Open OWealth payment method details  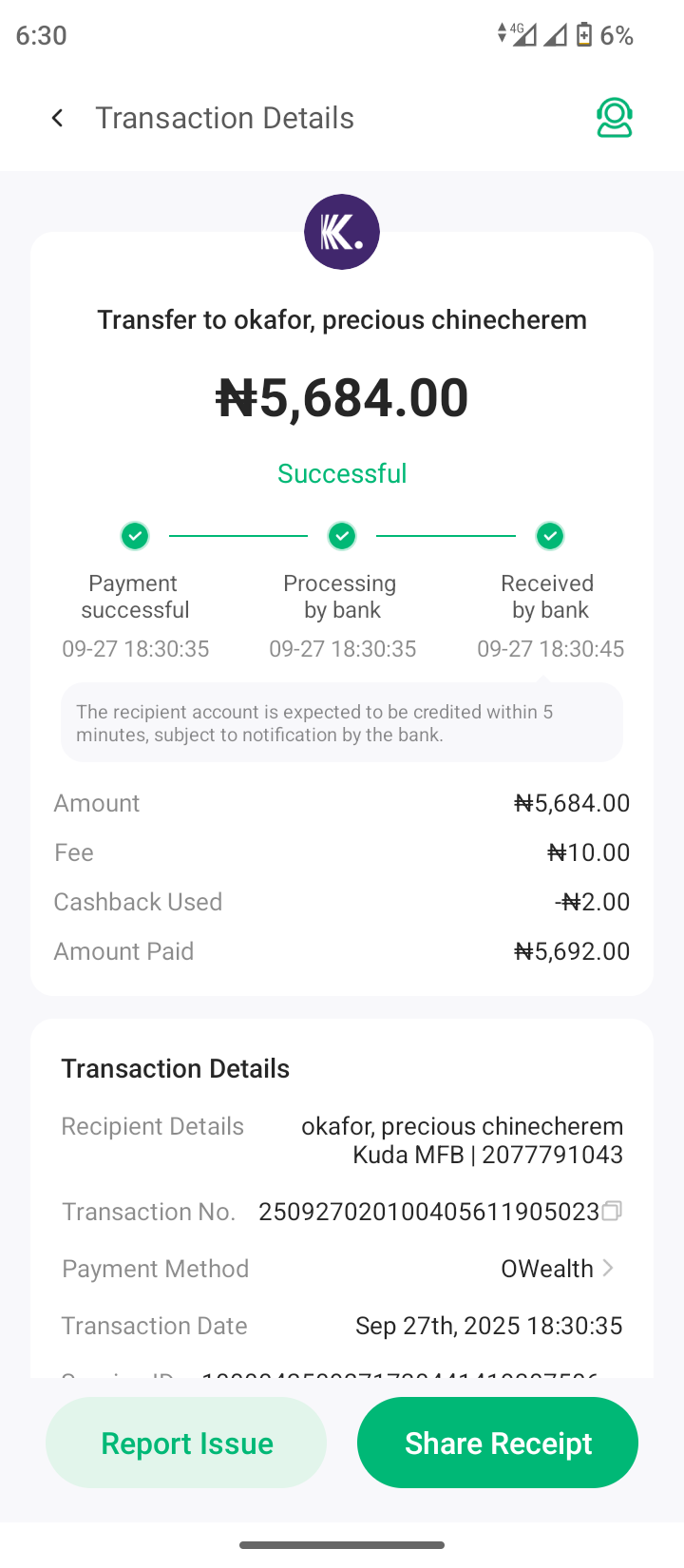pyautogui.click(x=559, y=1269)
